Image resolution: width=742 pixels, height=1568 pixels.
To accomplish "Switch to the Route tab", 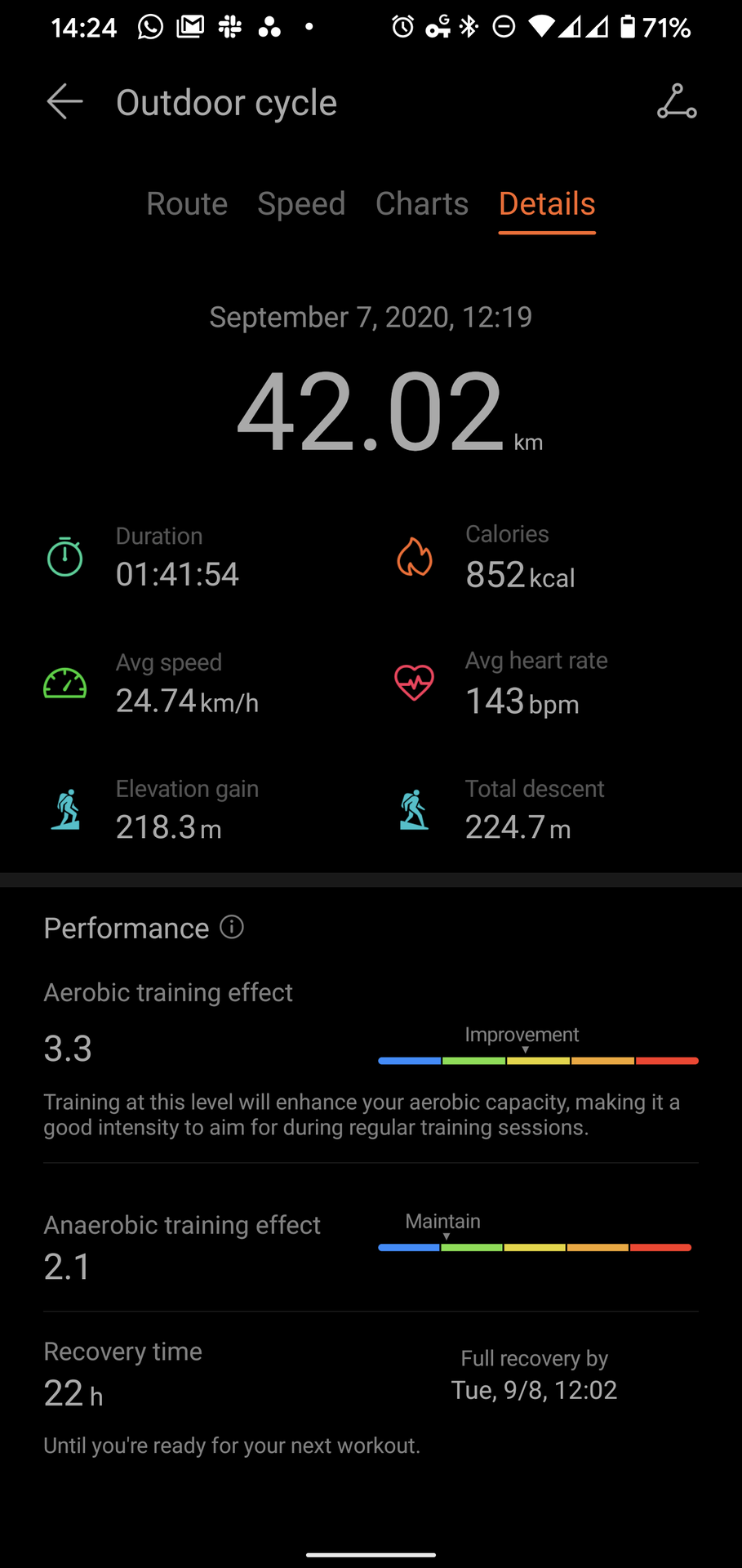I will pyautogui.click(x=187, y=204).
